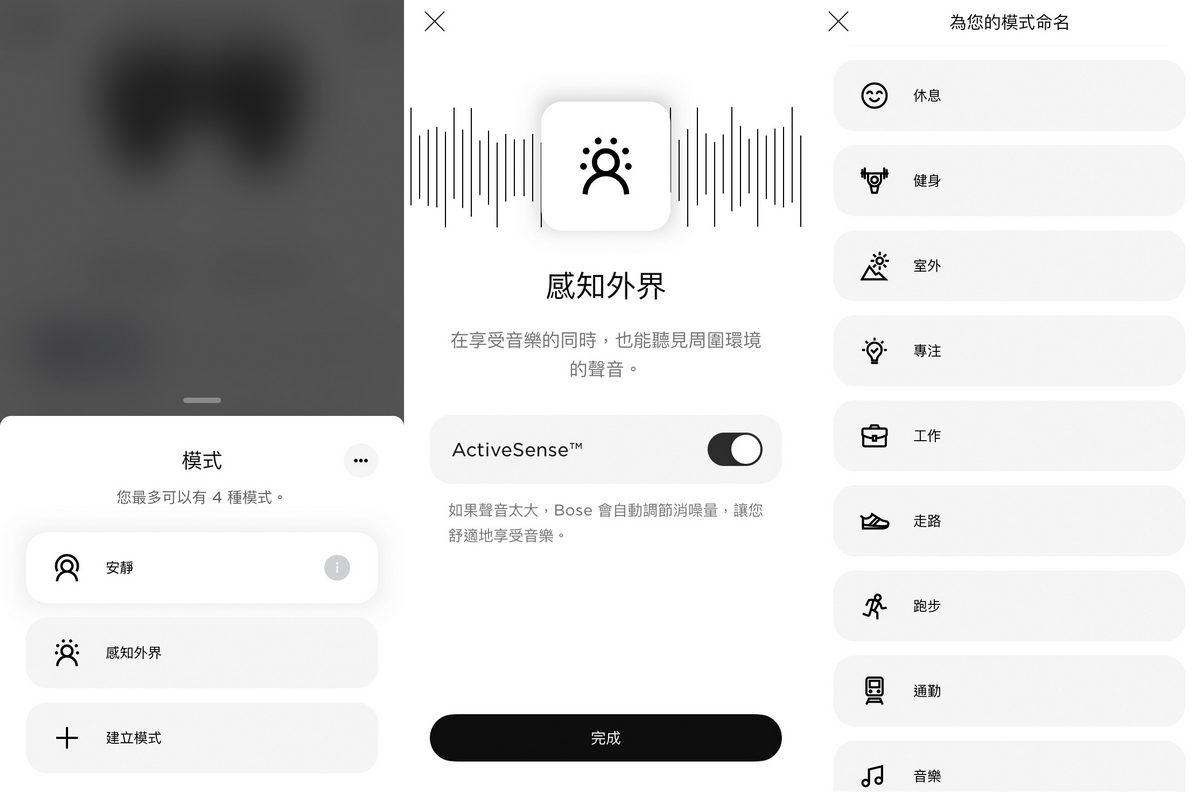Select the 感知外界 mode row

pos(202,653)
